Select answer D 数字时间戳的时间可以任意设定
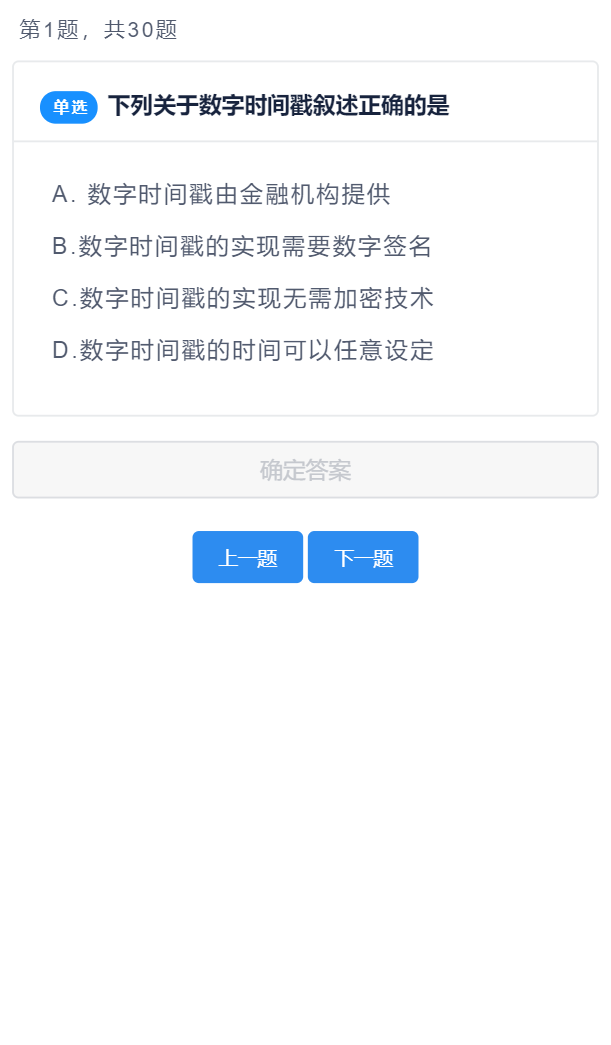 coord(243,350)
